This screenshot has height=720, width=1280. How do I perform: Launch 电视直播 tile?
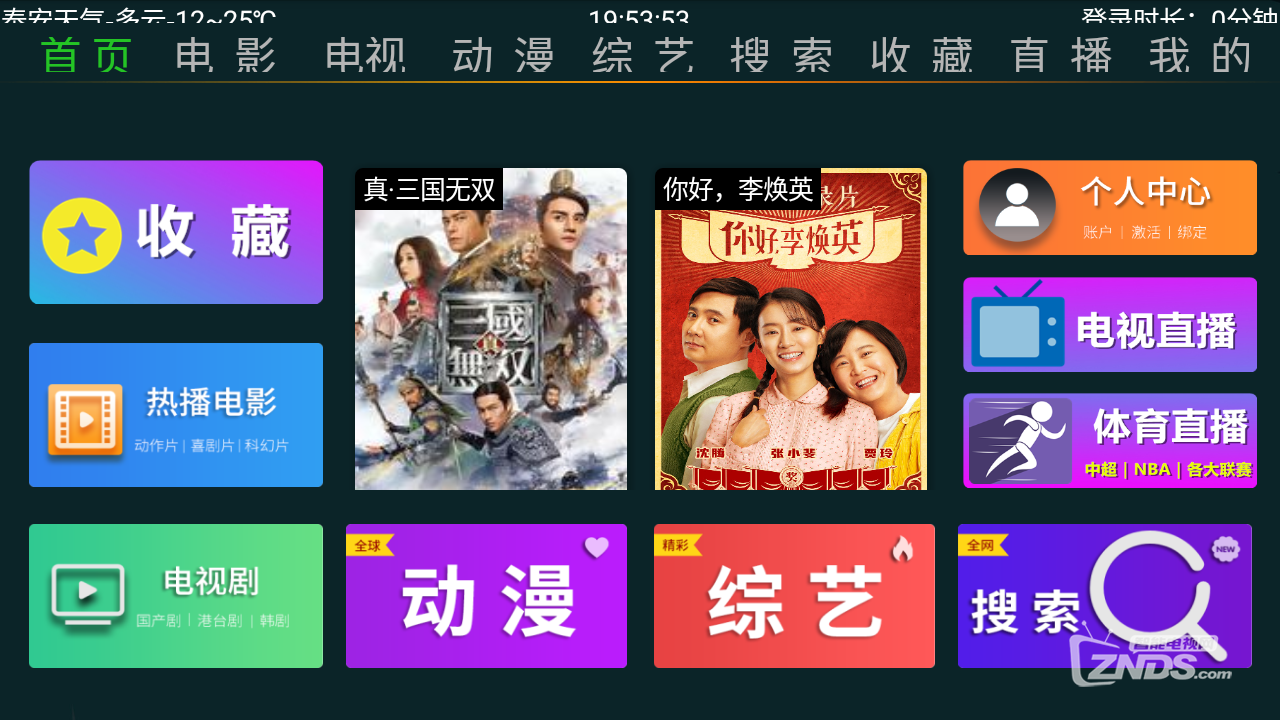1110,325
